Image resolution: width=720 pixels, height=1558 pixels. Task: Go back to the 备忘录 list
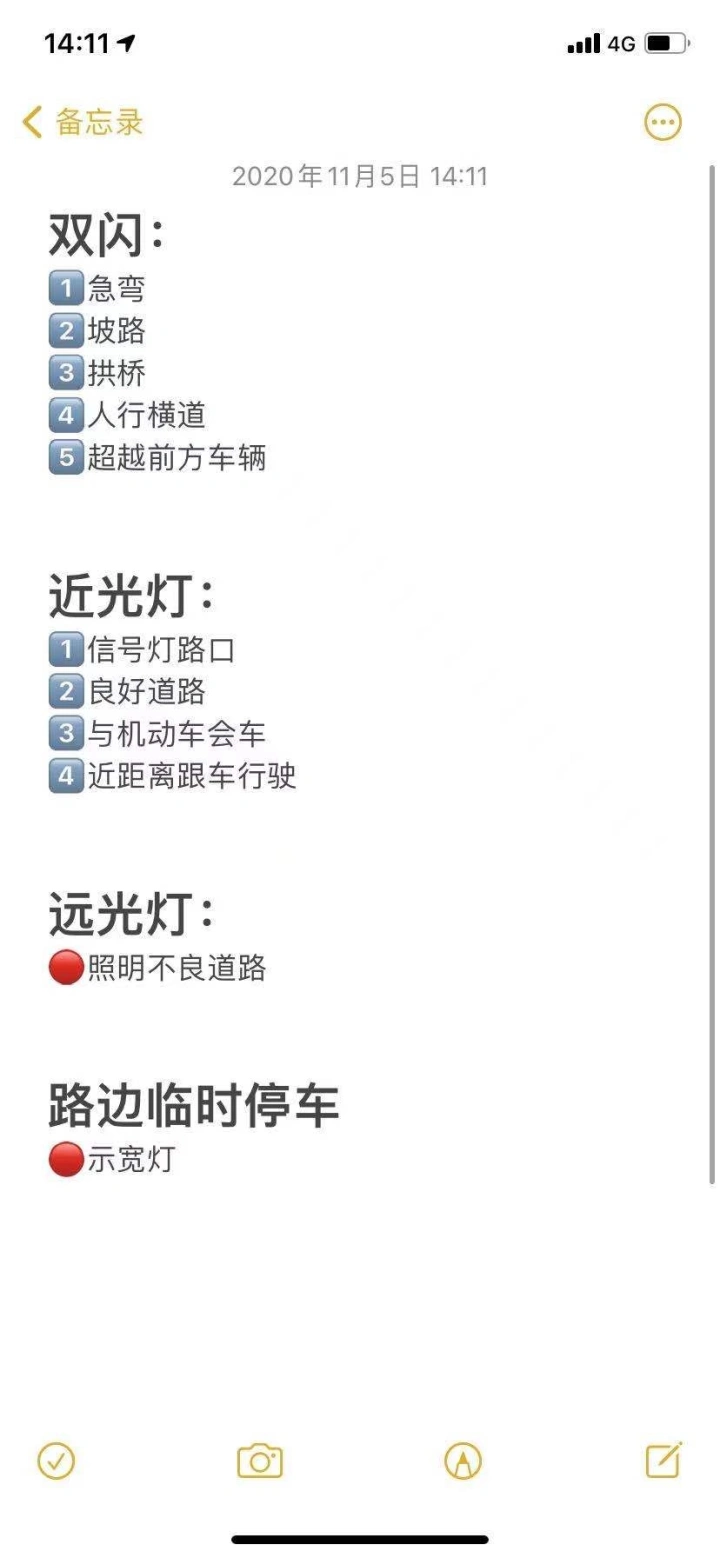pos(83,123)
